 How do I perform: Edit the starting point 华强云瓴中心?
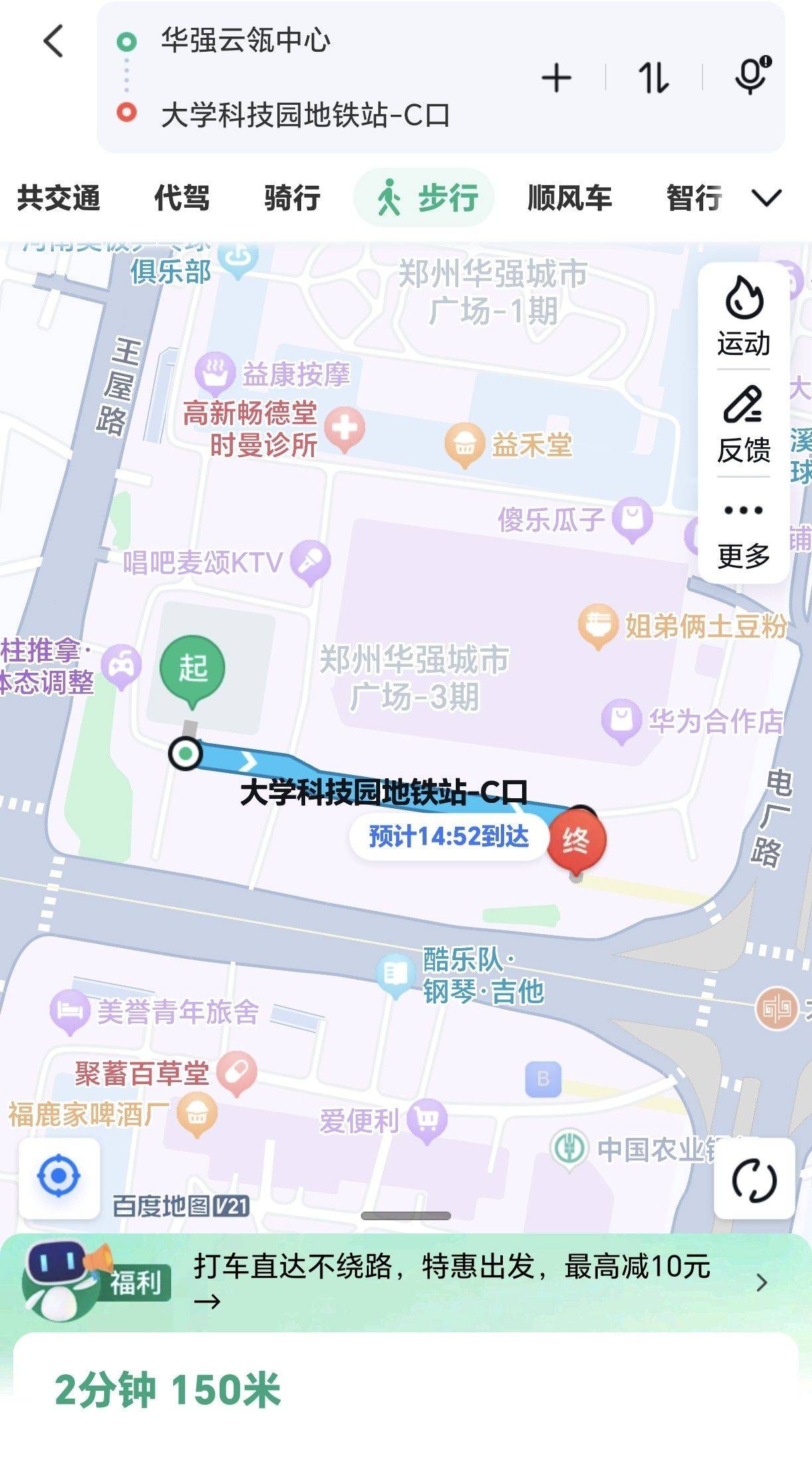[x=245, y=40]
